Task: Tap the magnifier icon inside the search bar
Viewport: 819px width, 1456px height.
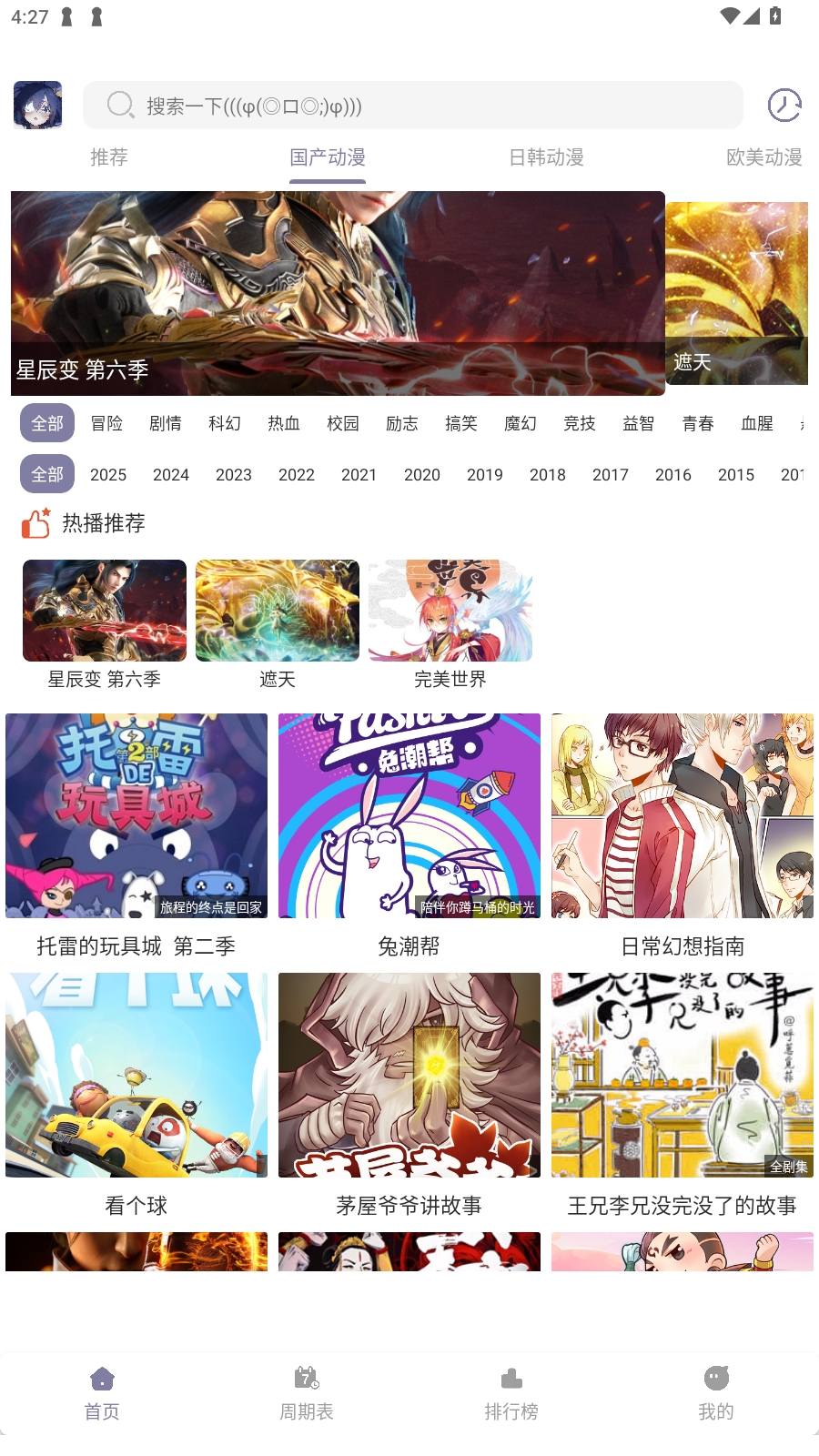Action: (120, 105)
